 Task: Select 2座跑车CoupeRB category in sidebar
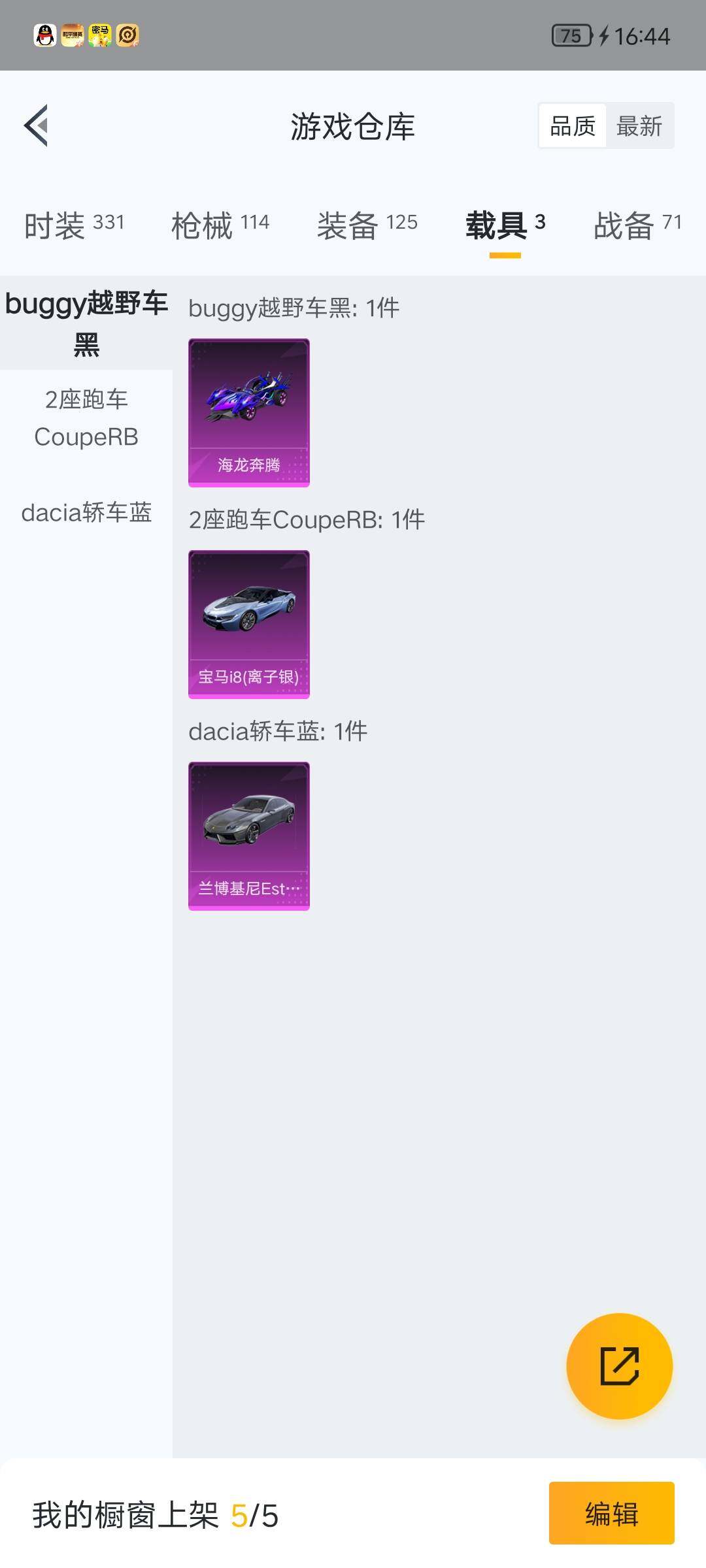[x=87, y=418]
